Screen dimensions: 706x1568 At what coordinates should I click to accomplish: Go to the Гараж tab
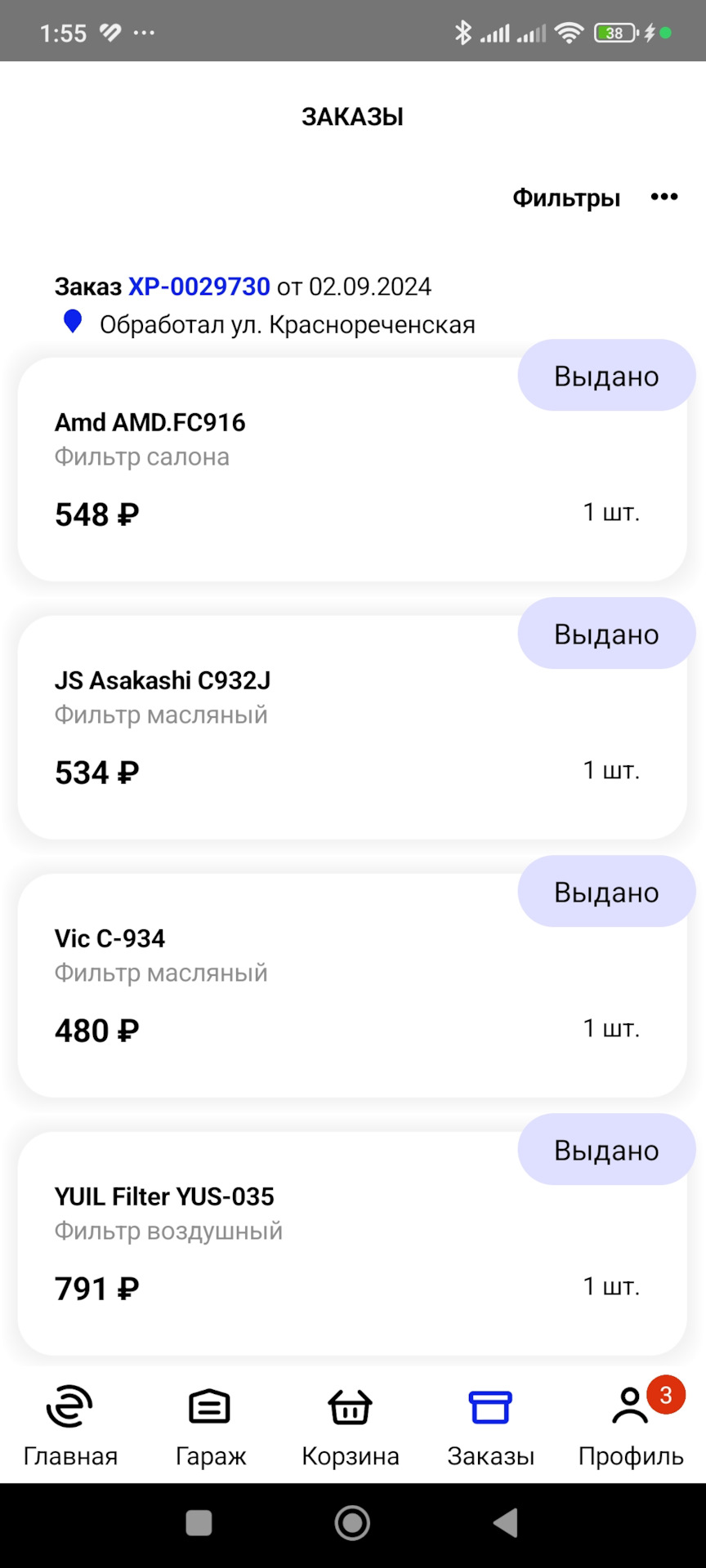point(210,1426)
